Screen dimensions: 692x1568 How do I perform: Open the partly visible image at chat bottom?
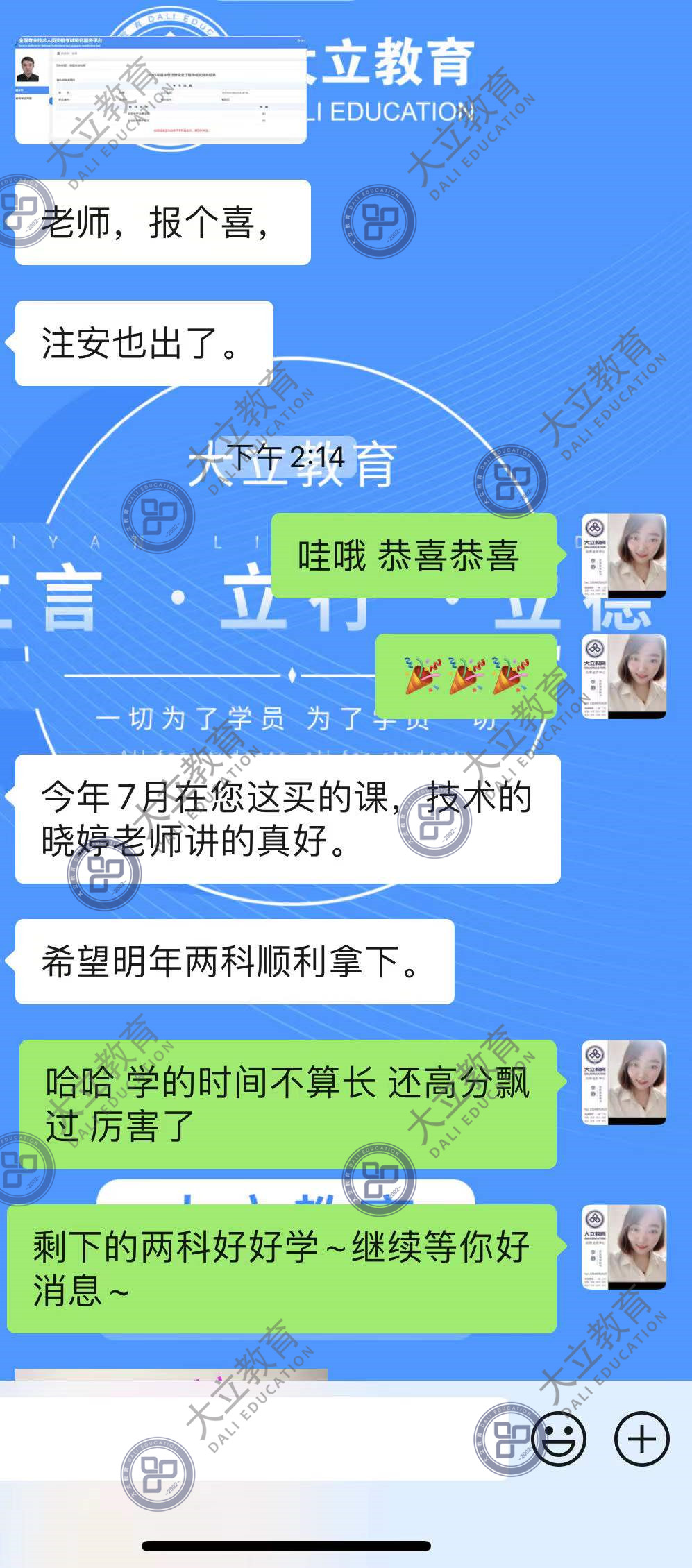click(171, 1374)
